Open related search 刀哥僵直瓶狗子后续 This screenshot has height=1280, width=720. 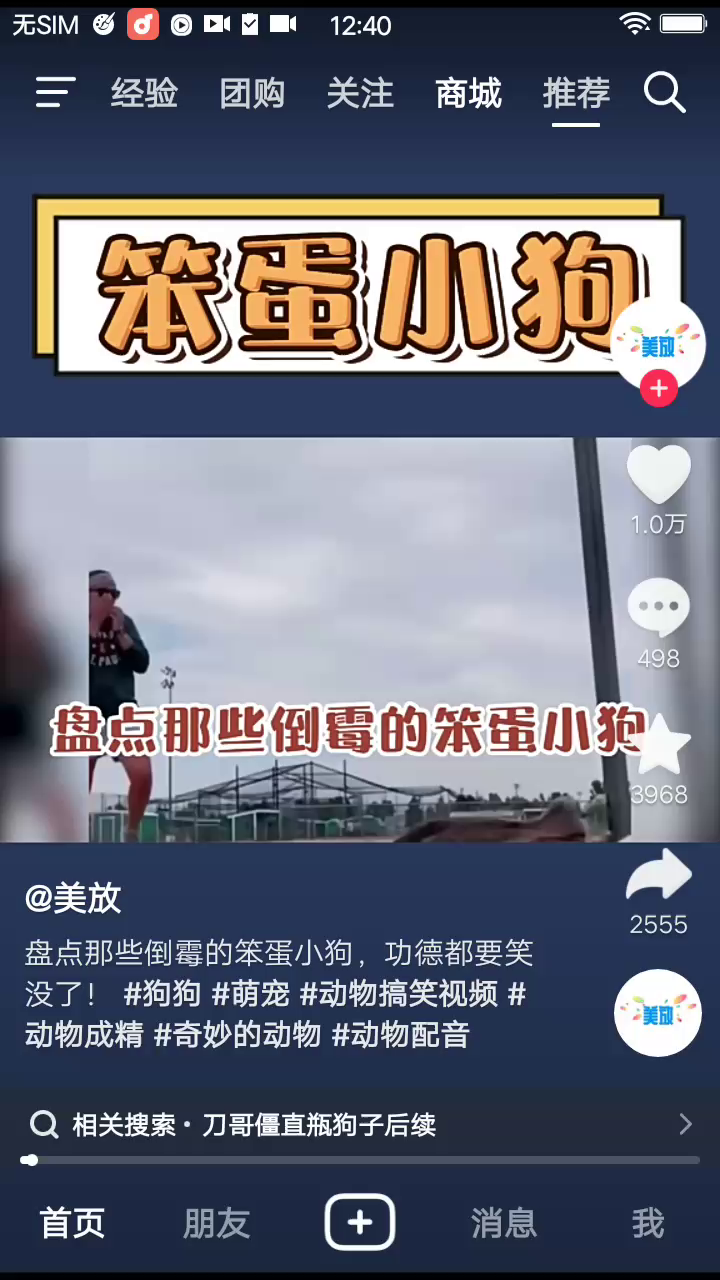[x=360, y=1125]
